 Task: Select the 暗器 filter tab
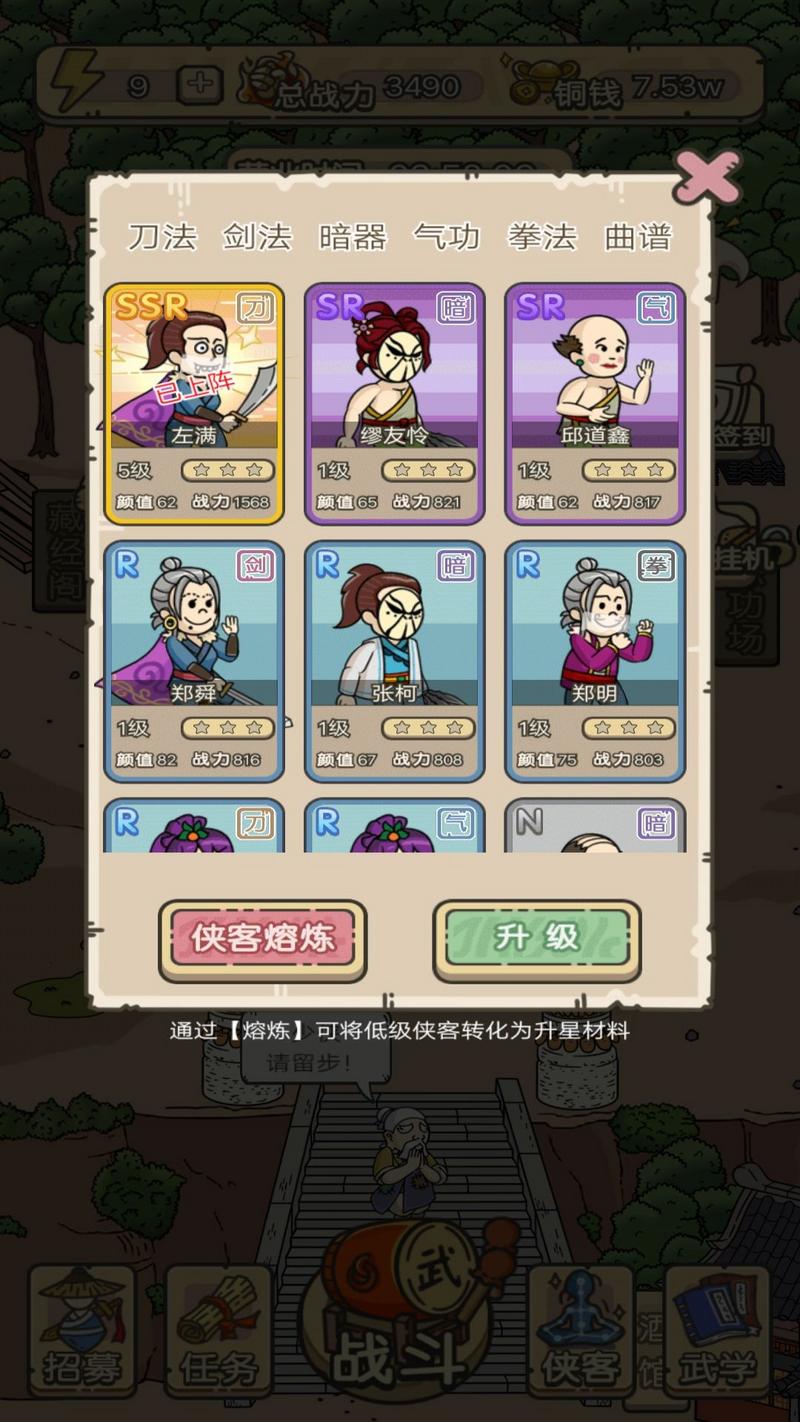(352, 237)
